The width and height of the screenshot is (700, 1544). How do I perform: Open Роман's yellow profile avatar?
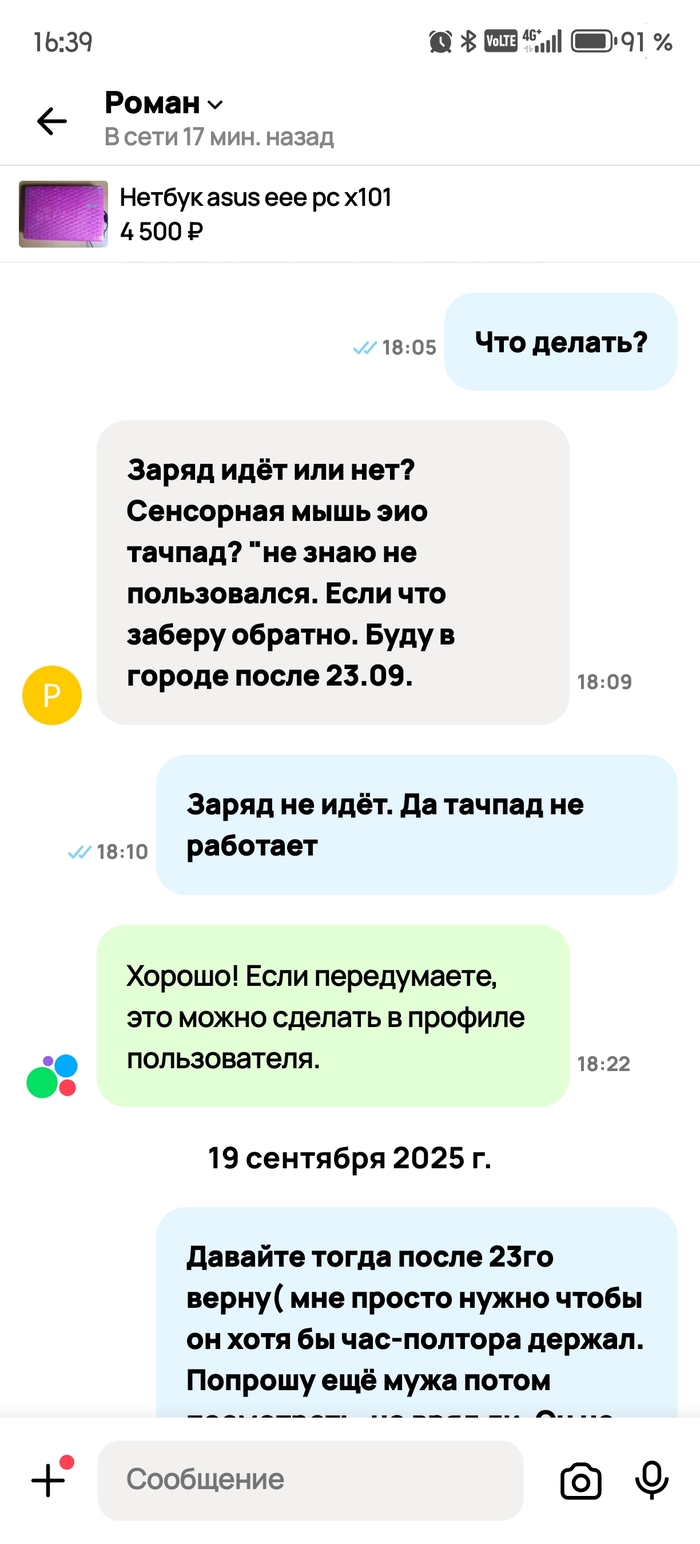[52, 695]
